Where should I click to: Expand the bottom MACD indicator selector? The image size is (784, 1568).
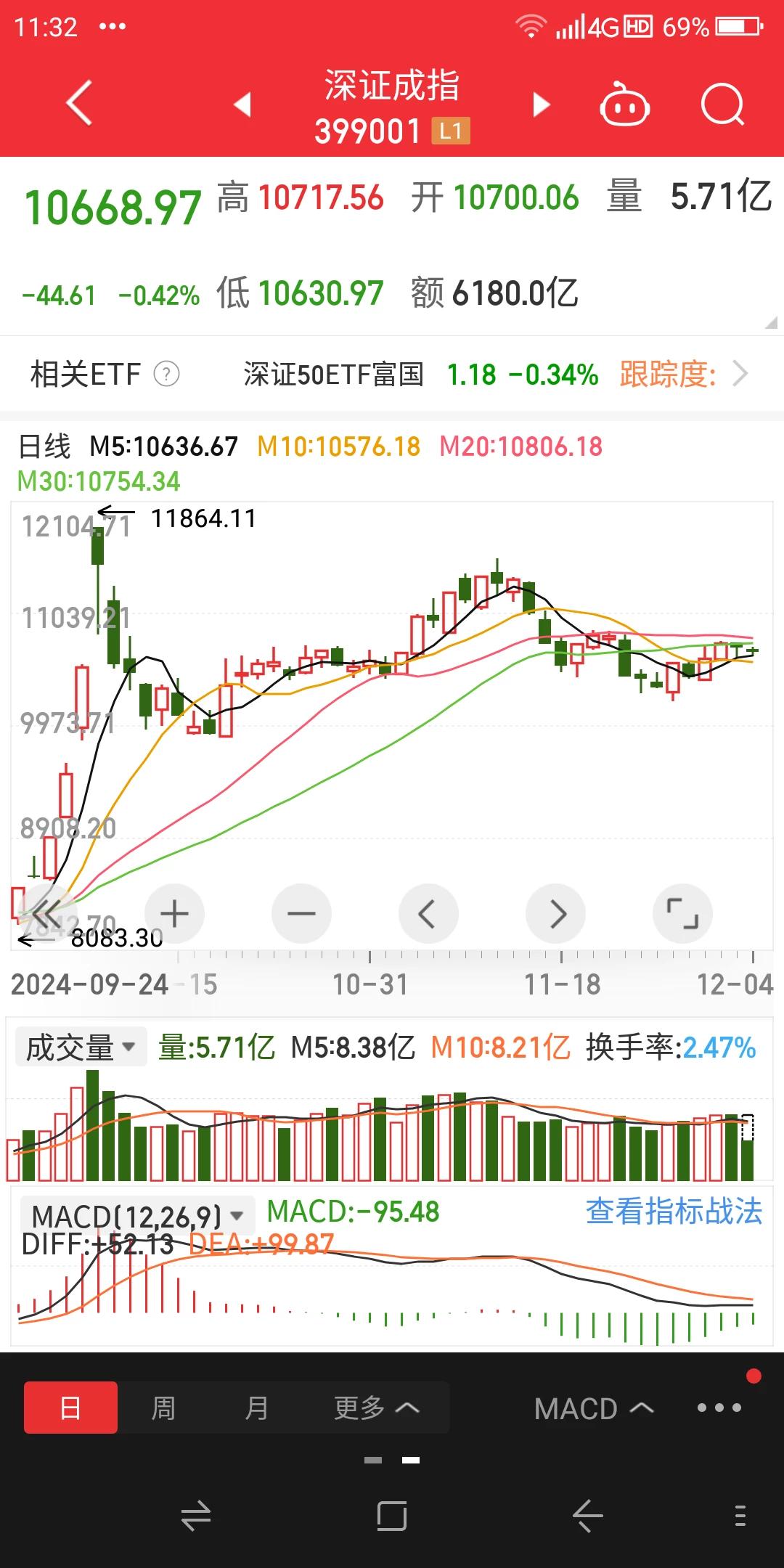pos(594,1408)
